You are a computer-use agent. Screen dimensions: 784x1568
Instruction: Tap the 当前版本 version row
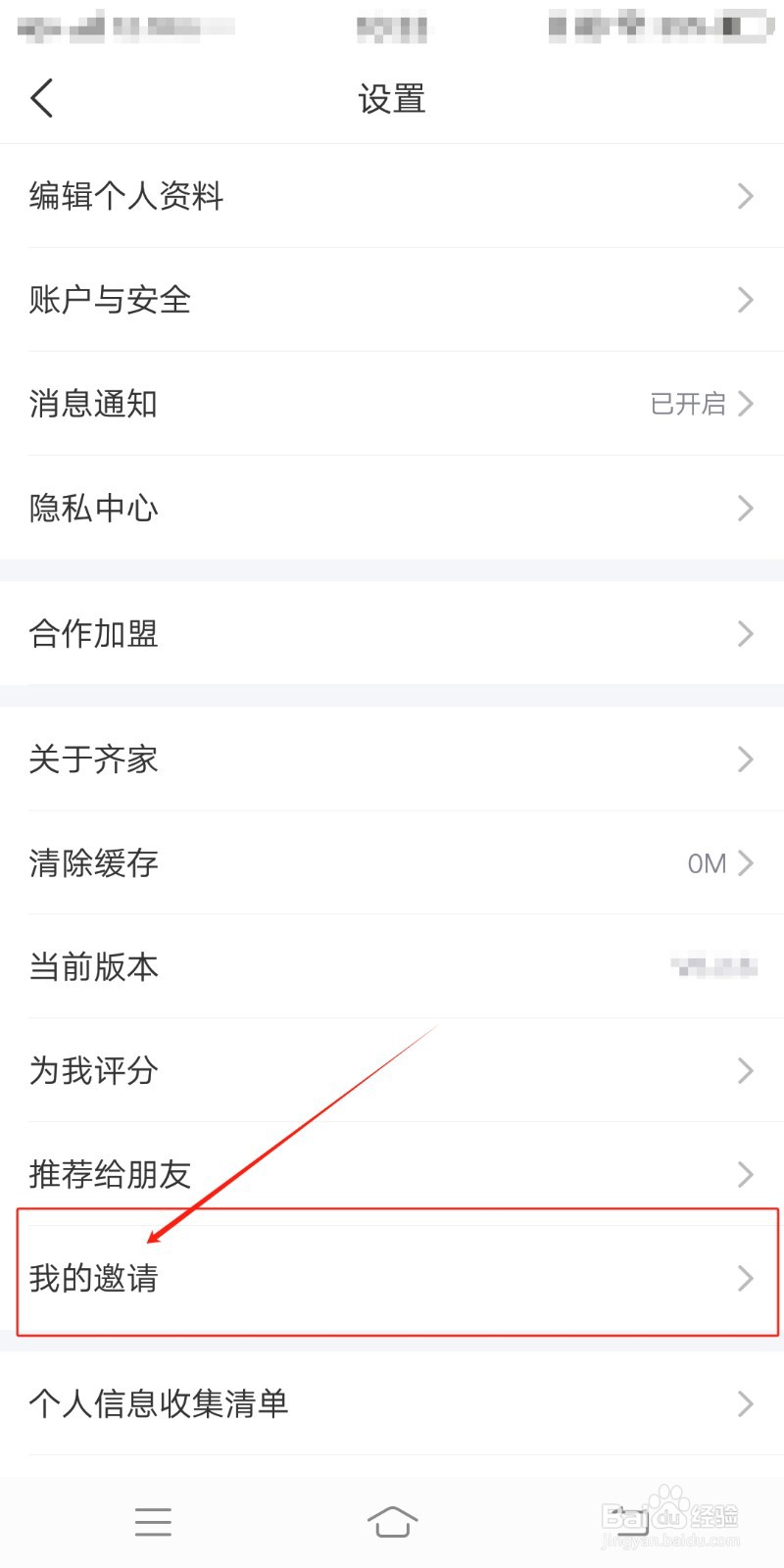(392, 967)
